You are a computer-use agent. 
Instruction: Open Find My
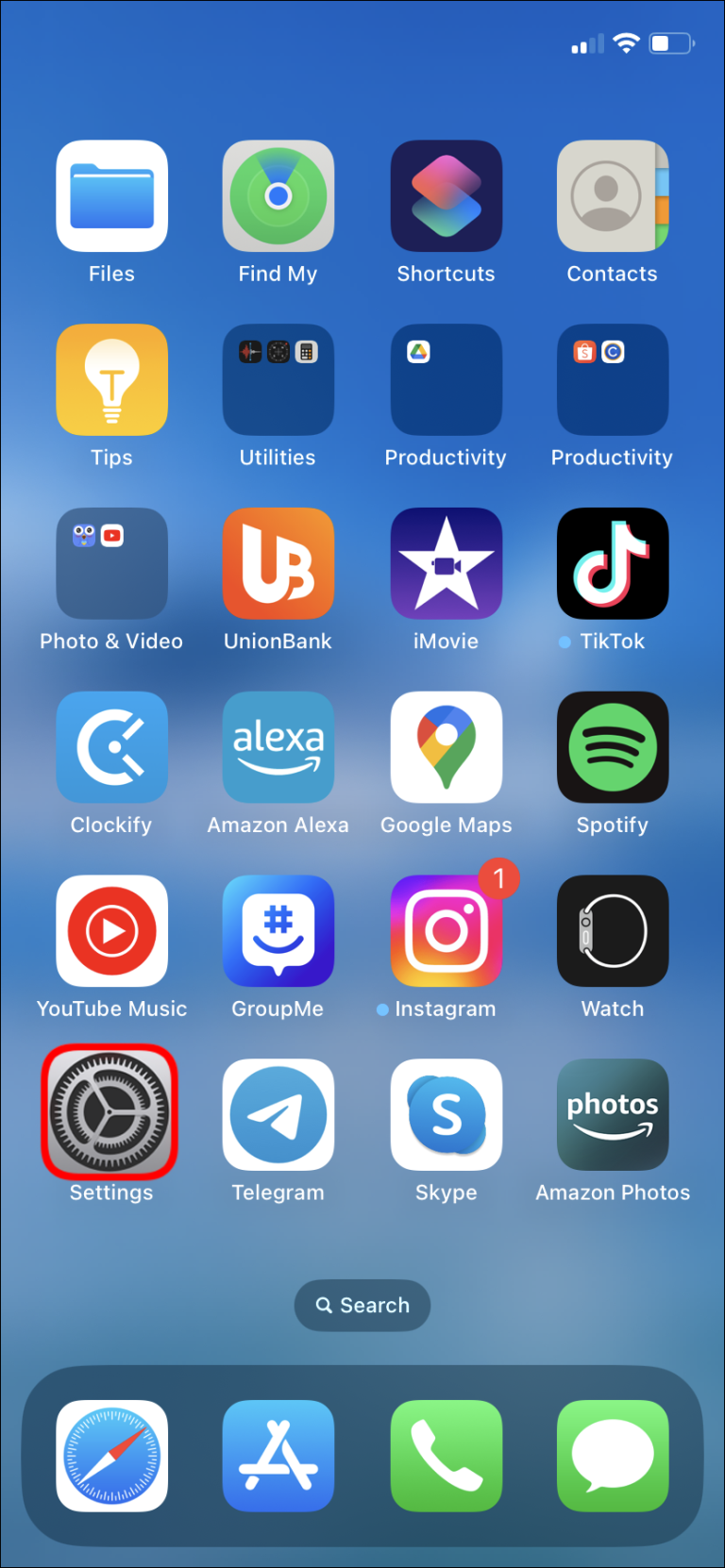(x=278, y=196)
